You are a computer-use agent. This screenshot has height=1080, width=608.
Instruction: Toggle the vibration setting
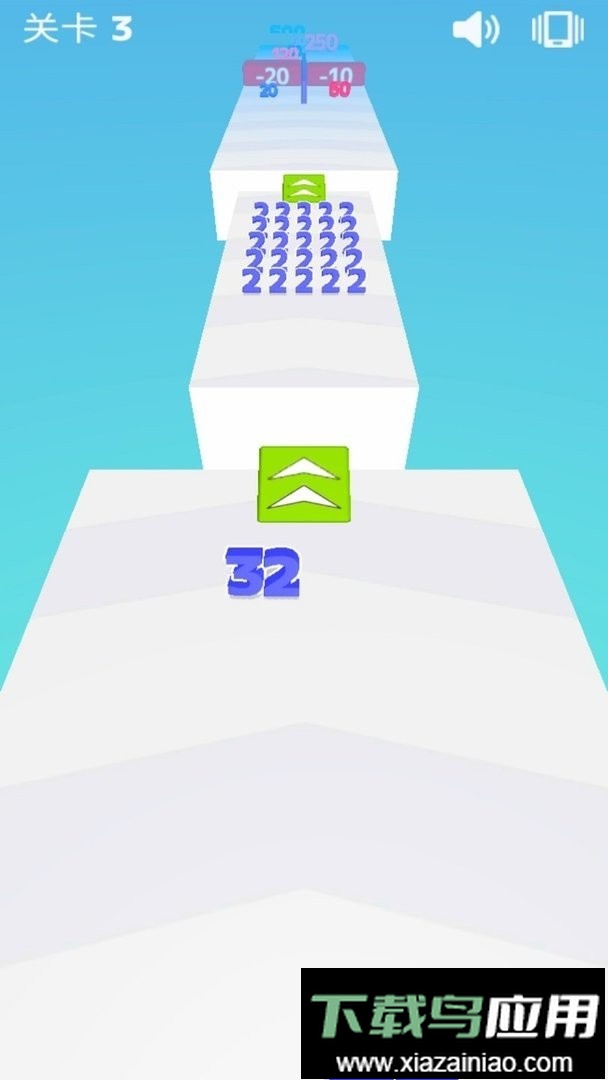pos(557,30)
